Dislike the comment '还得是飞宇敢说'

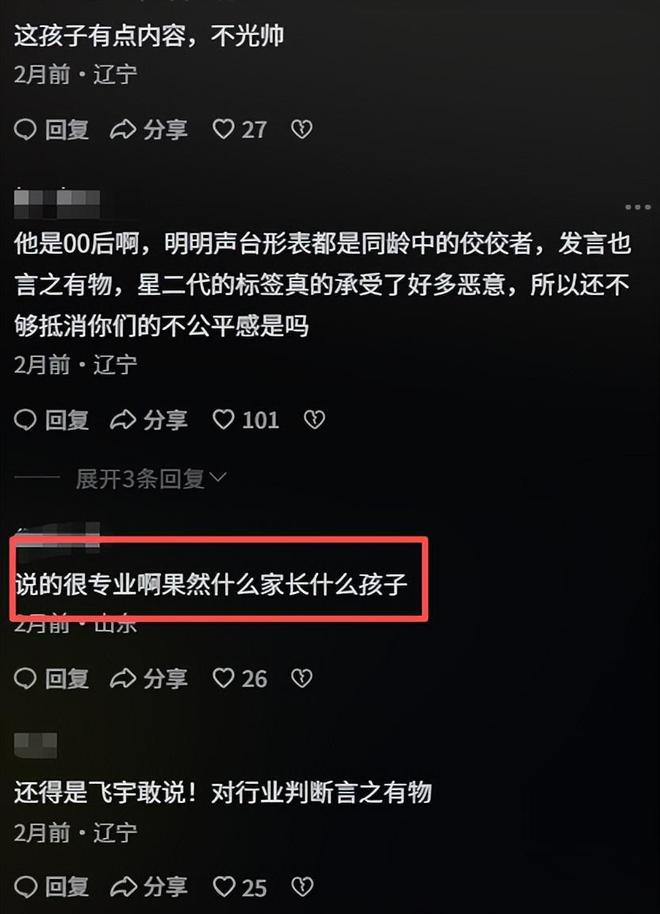(301, 886)
